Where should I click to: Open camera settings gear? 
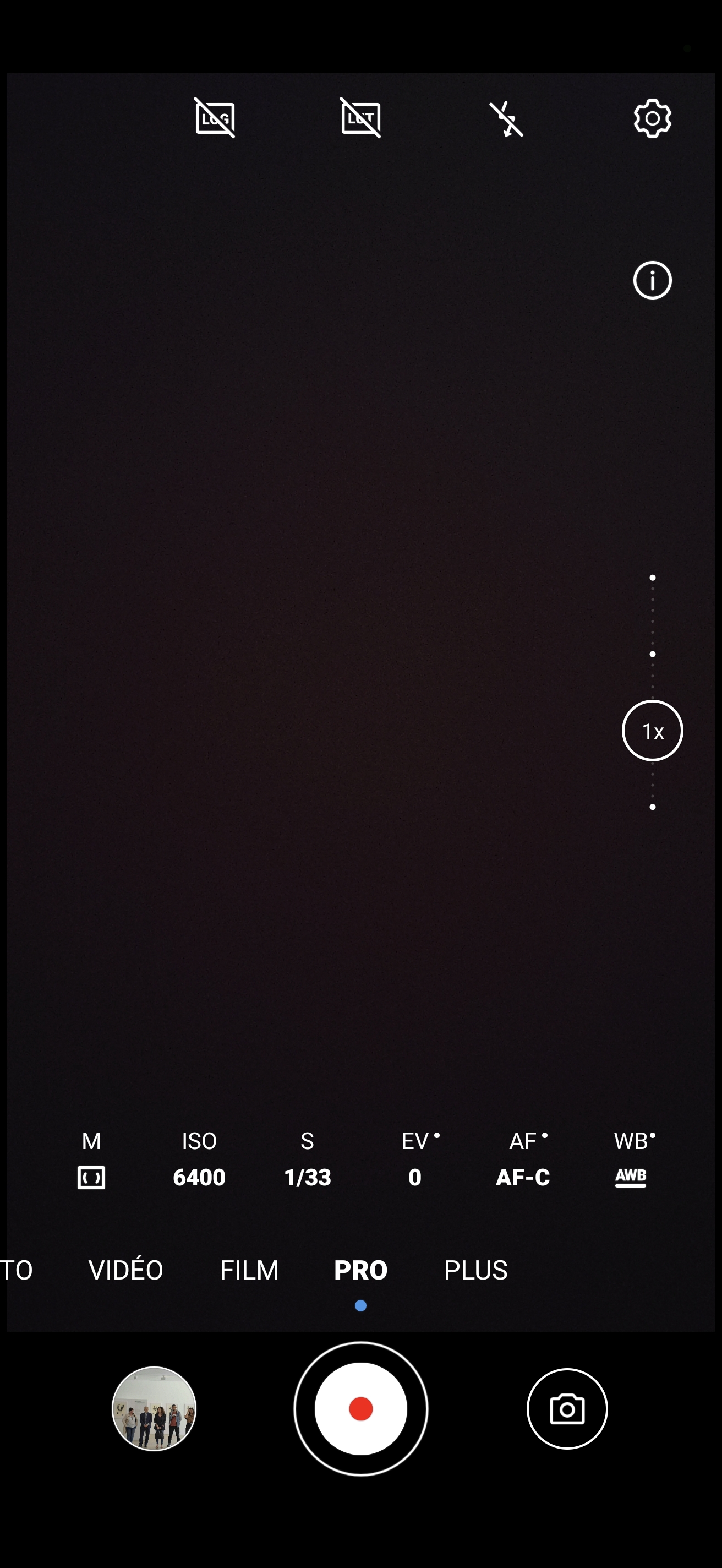click(x=652, y=119)
